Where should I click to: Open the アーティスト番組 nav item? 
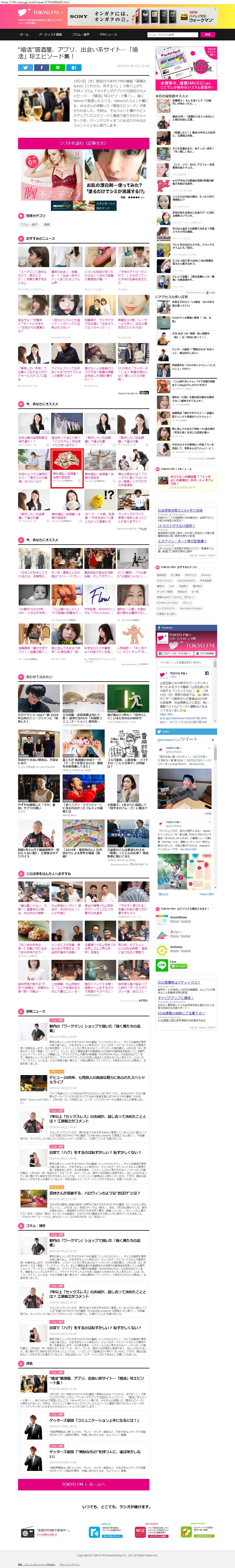point(50,35)
